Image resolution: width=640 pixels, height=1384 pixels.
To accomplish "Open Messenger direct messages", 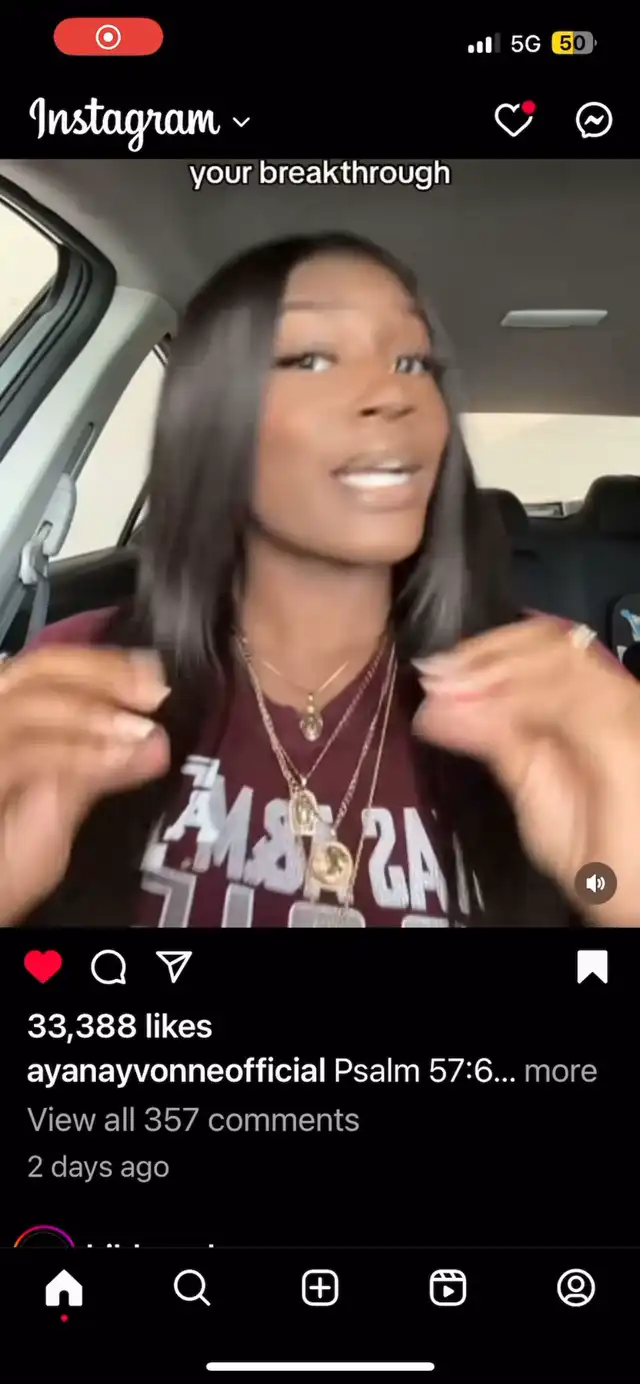I will (594, 121).
